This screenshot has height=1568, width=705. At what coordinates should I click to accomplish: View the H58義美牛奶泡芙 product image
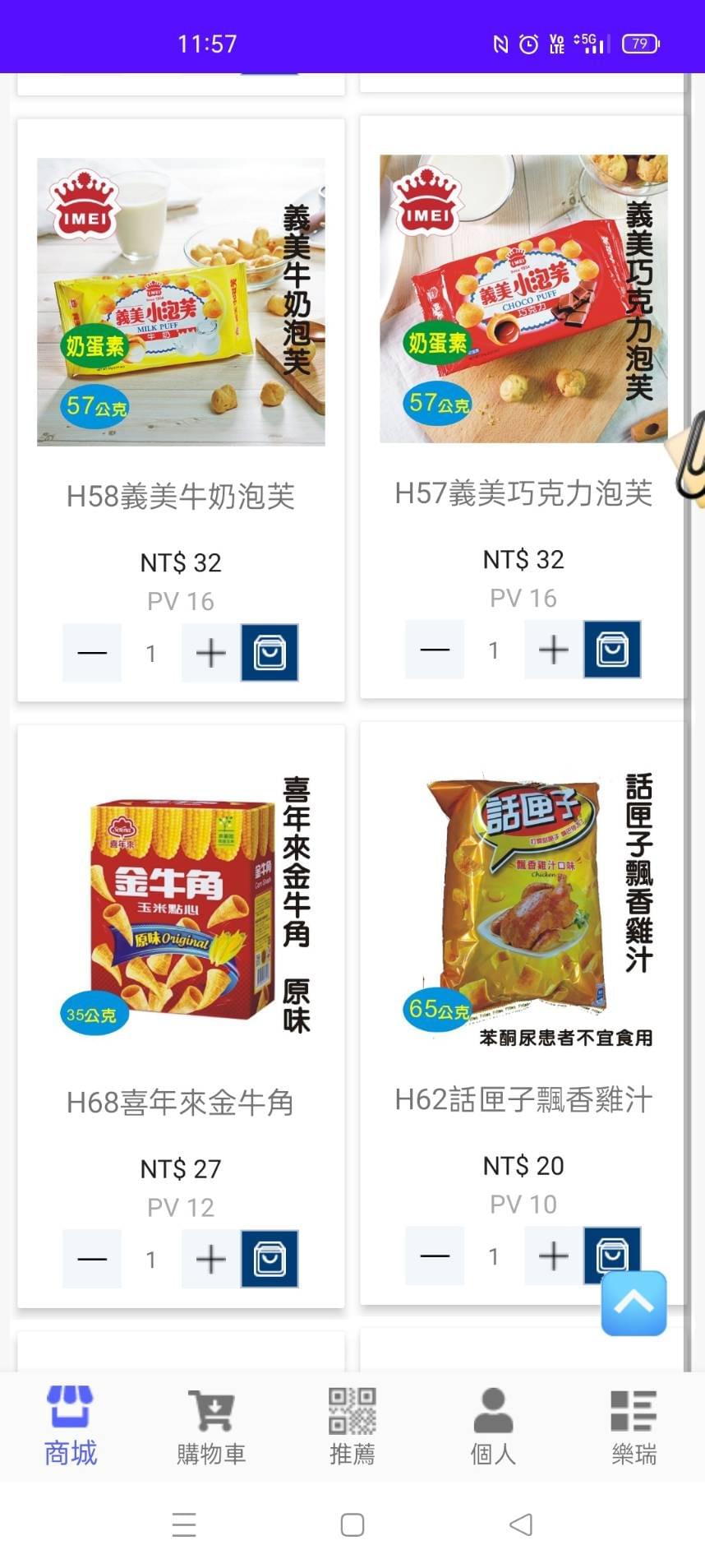181,302
